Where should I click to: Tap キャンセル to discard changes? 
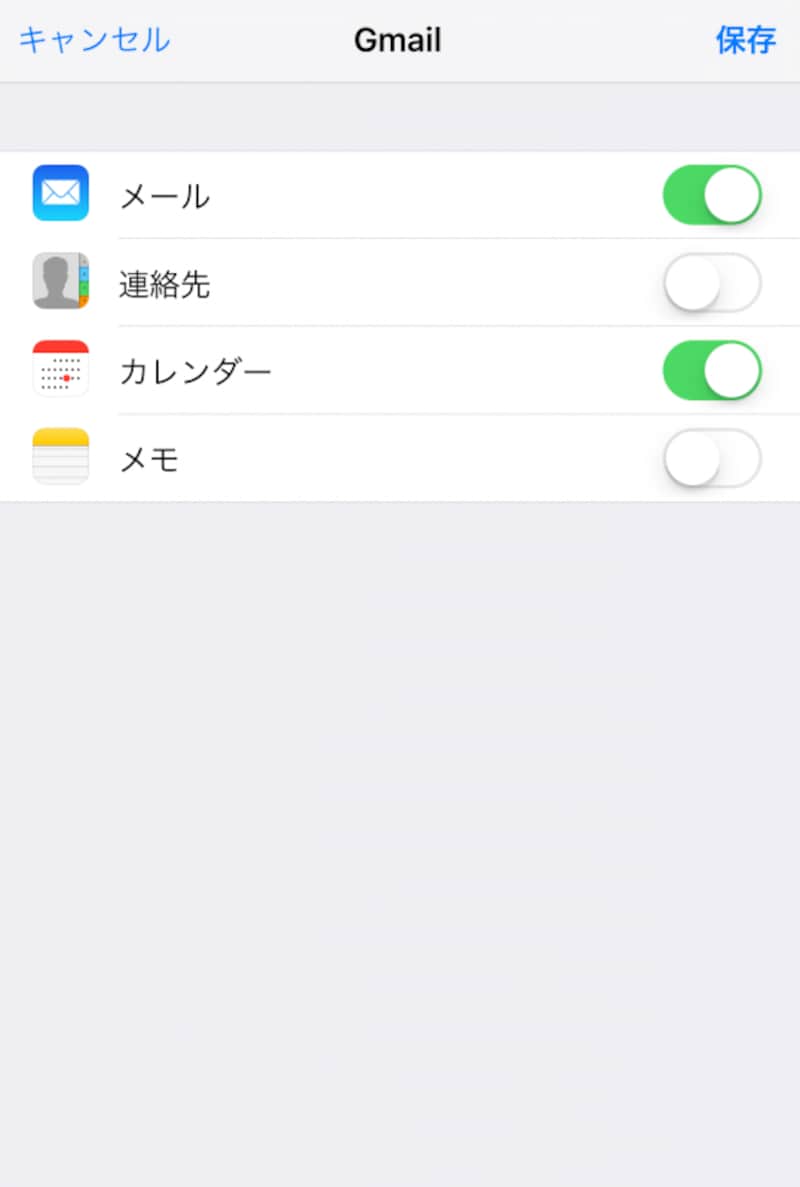tap(92, 40)
